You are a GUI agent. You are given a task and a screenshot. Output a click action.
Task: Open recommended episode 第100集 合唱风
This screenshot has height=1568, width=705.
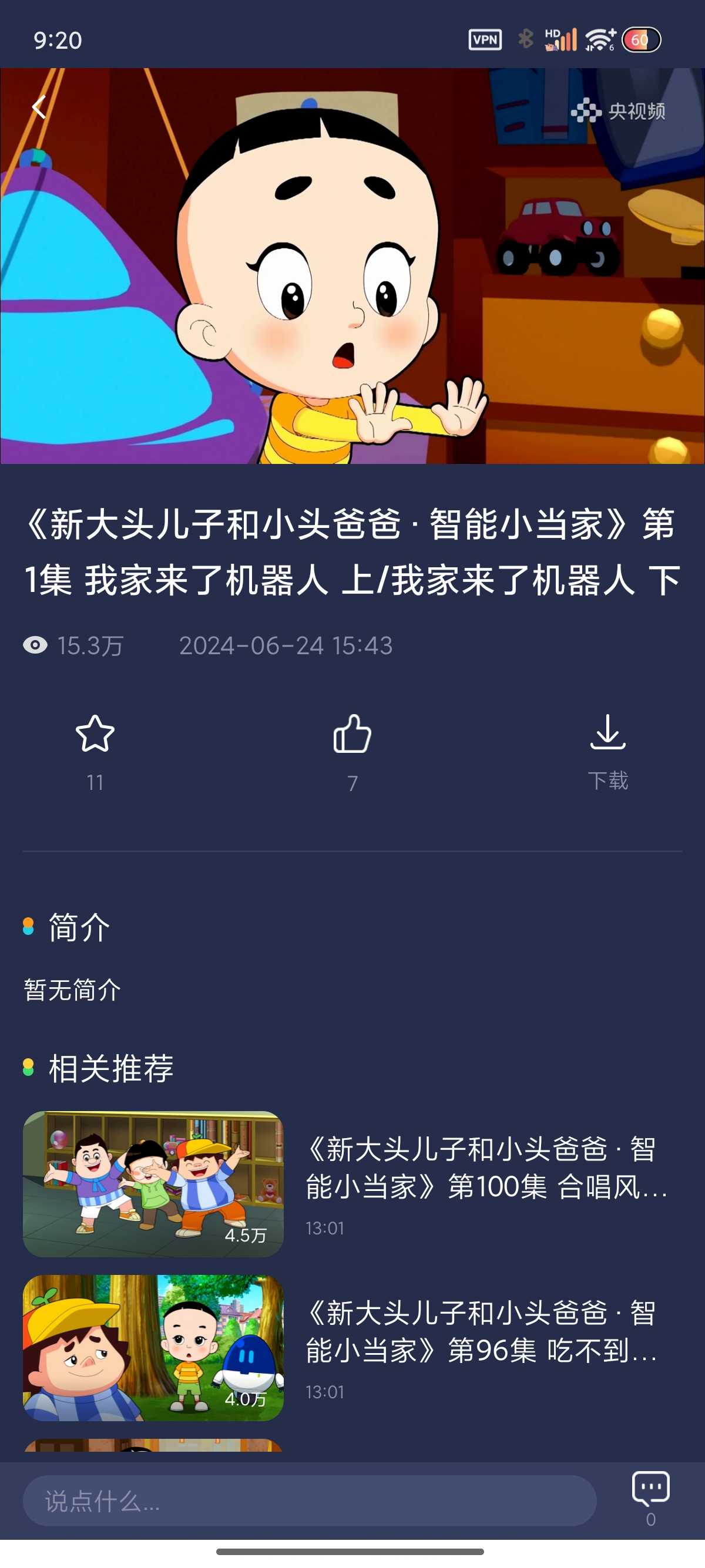coord(352,1184)
